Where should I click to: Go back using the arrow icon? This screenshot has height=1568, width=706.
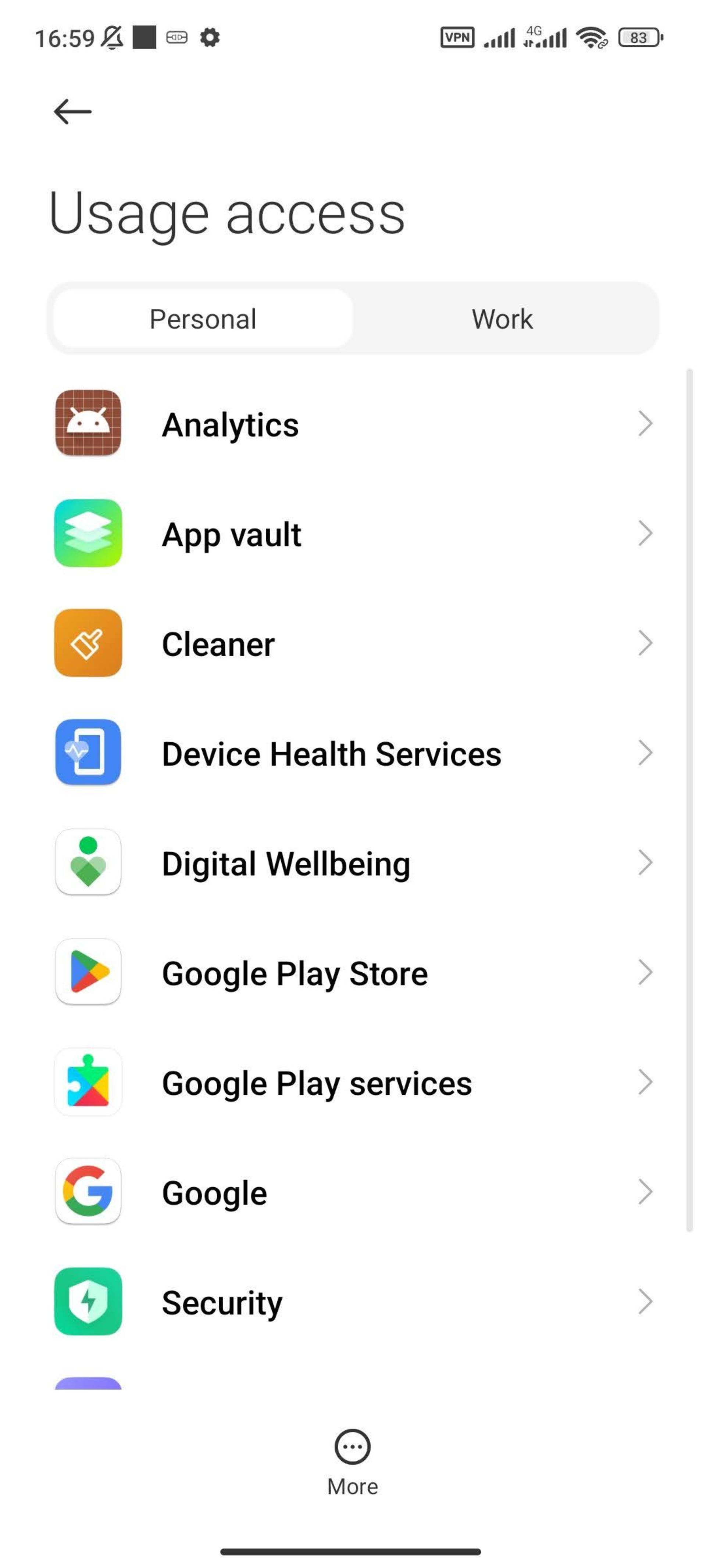tap(72, 112)
